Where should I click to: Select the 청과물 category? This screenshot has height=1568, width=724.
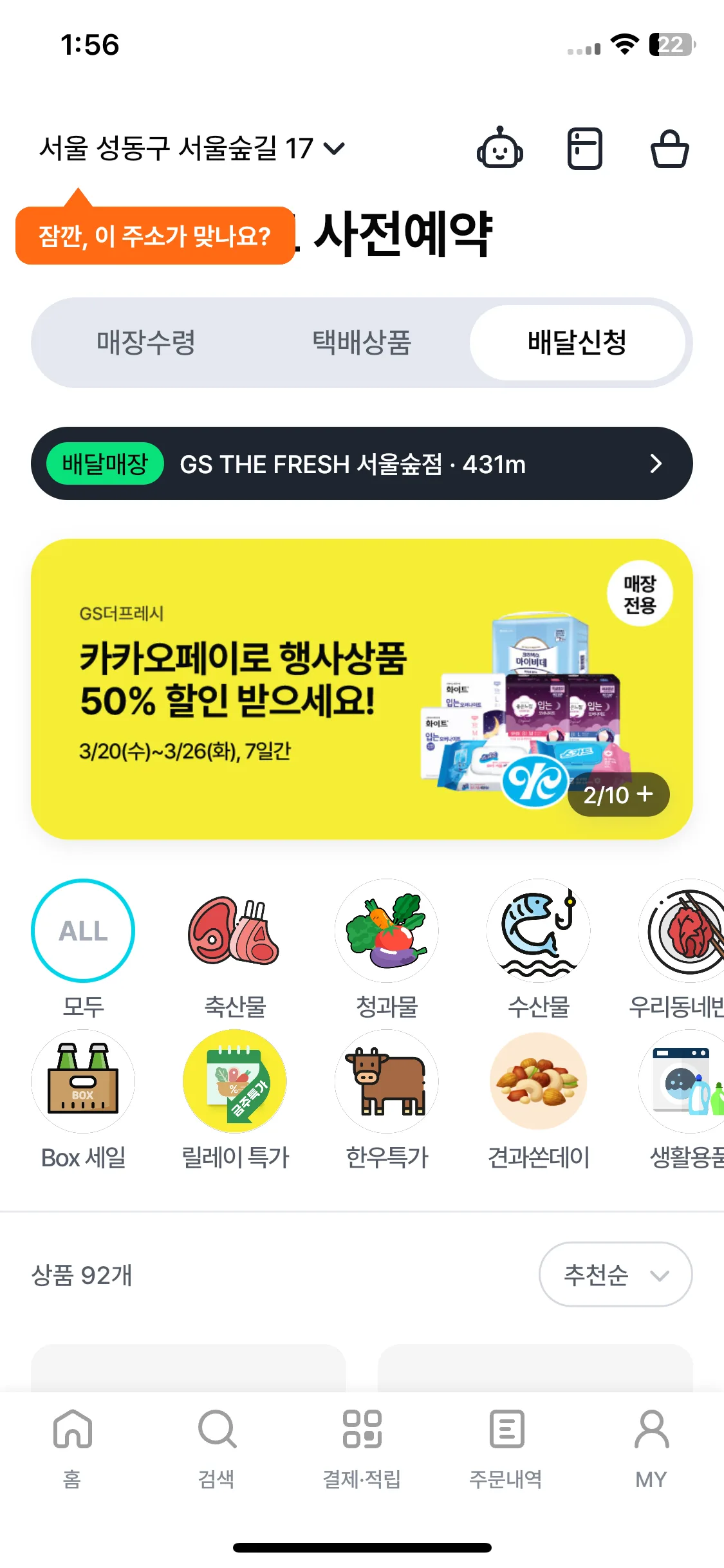click(387, 950)
